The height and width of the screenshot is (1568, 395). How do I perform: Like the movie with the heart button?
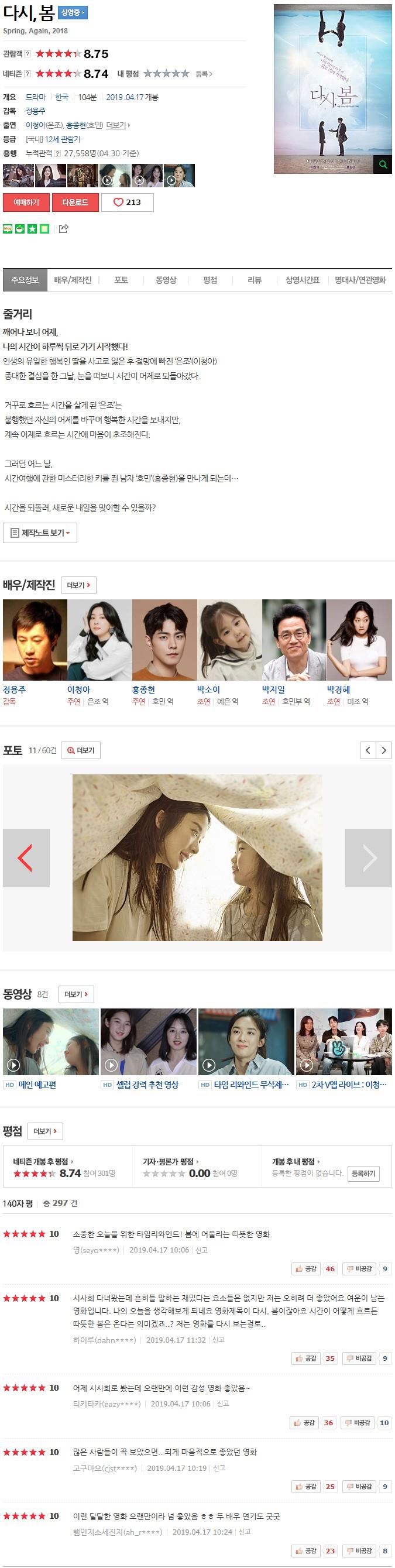127,202
